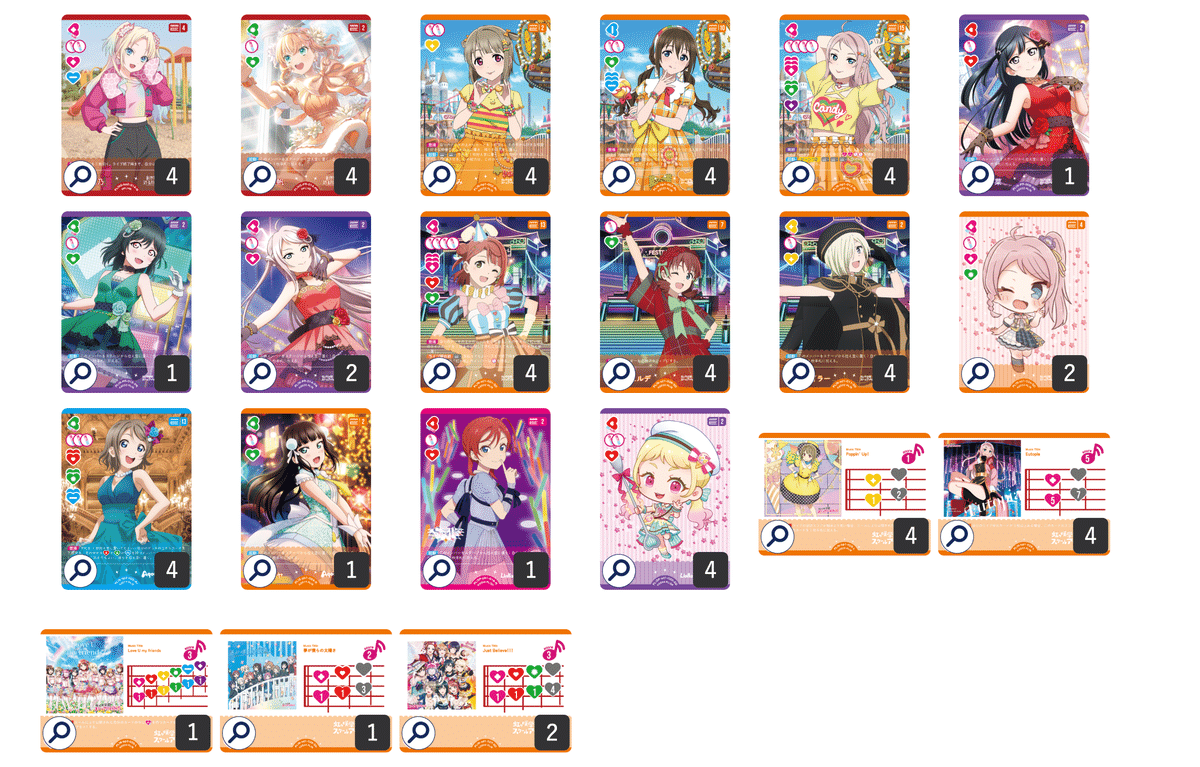
Task: Open magnifier on black-haired red dress card
Action: point(979,177)
